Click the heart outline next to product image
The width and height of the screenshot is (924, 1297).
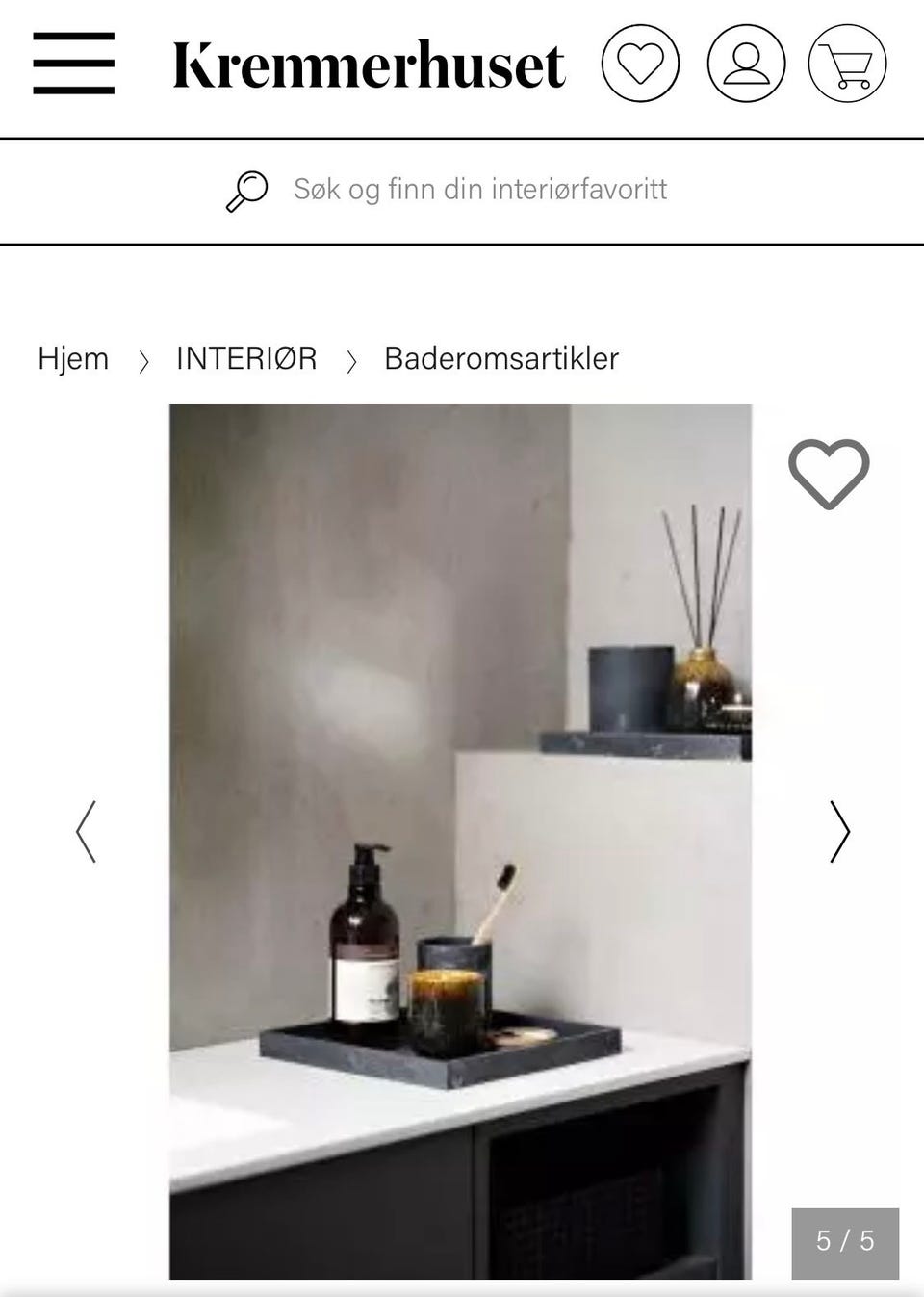coord(830,472)
